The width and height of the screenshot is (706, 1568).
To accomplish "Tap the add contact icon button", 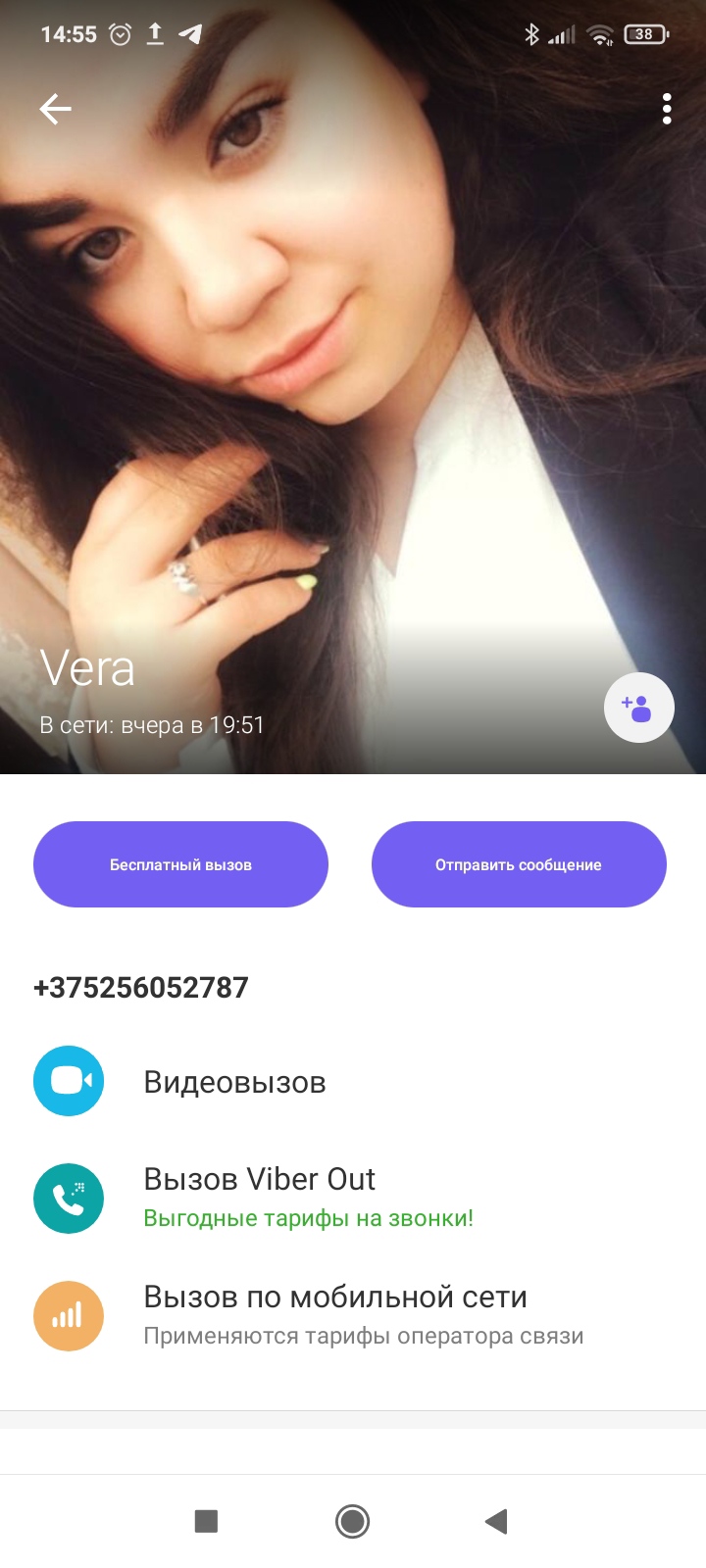I will 638,708.
